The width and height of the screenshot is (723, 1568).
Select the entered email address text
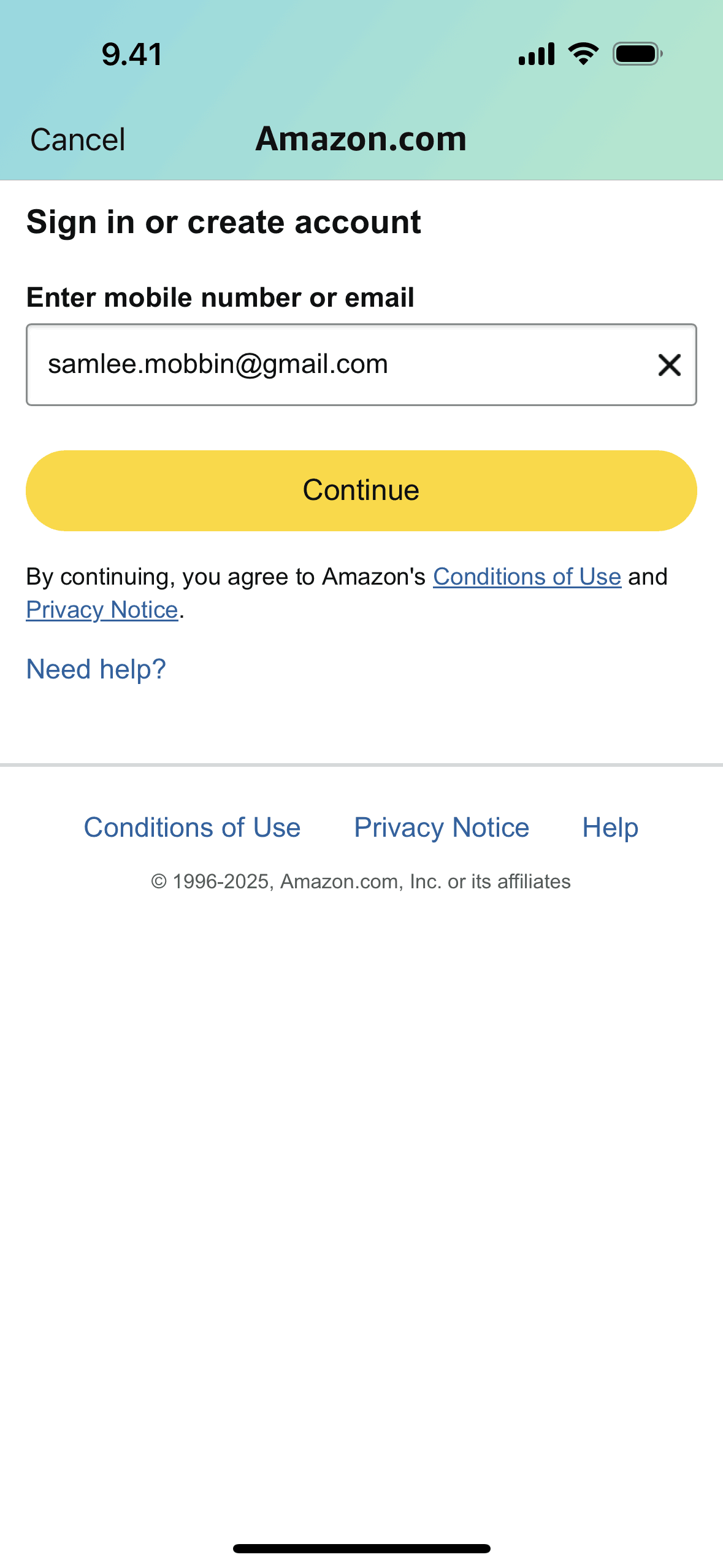coord(218,363)
